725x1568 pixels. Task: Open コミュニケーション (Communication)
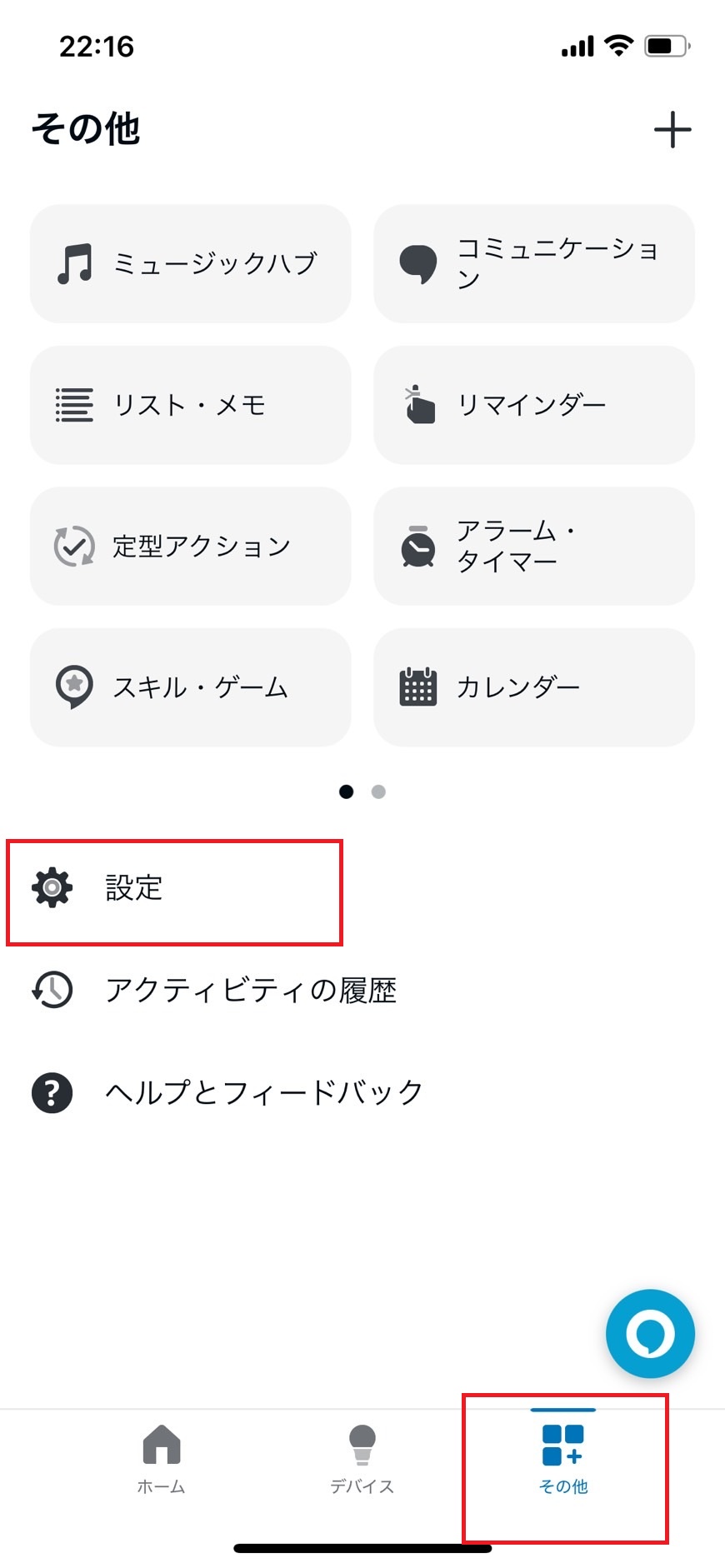(x=533, y=262)
